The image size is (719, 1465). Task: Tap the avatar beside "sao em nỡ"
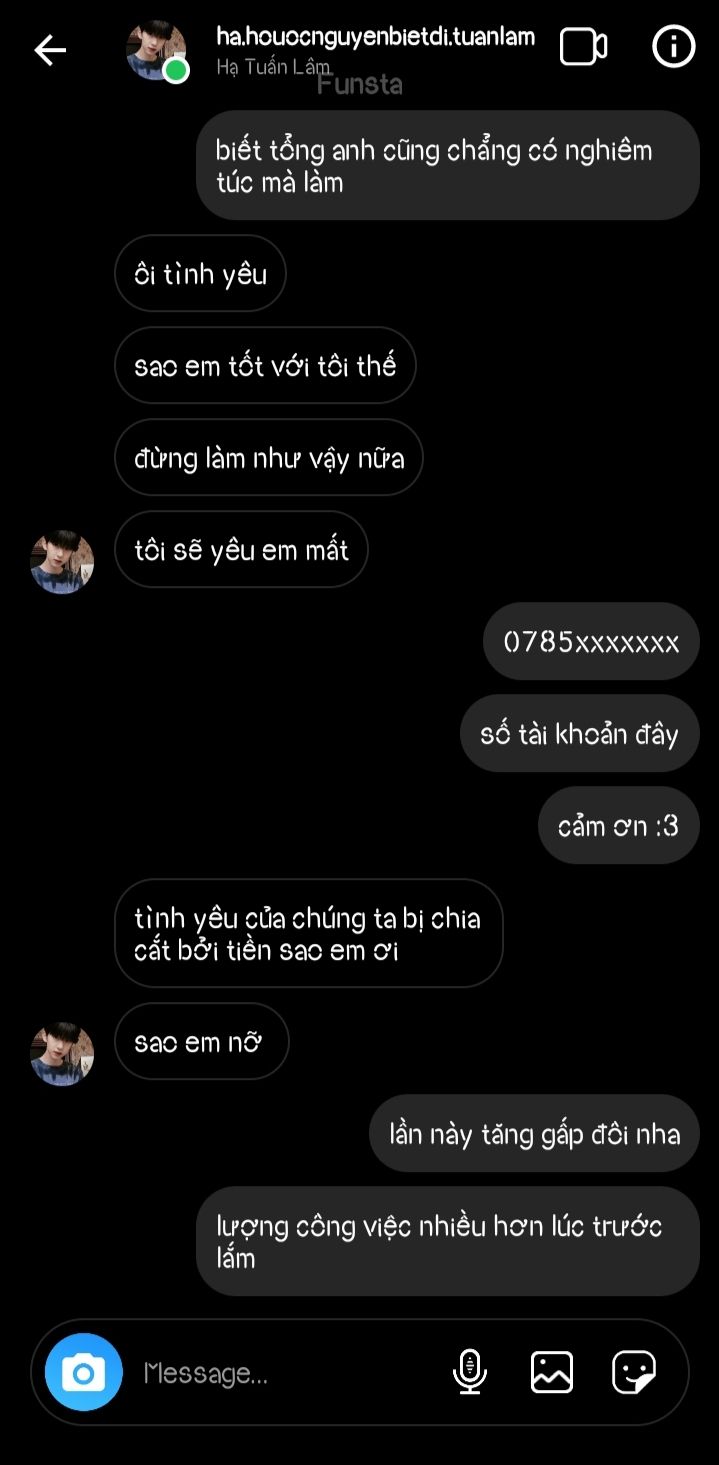[x=62, y=1054]
